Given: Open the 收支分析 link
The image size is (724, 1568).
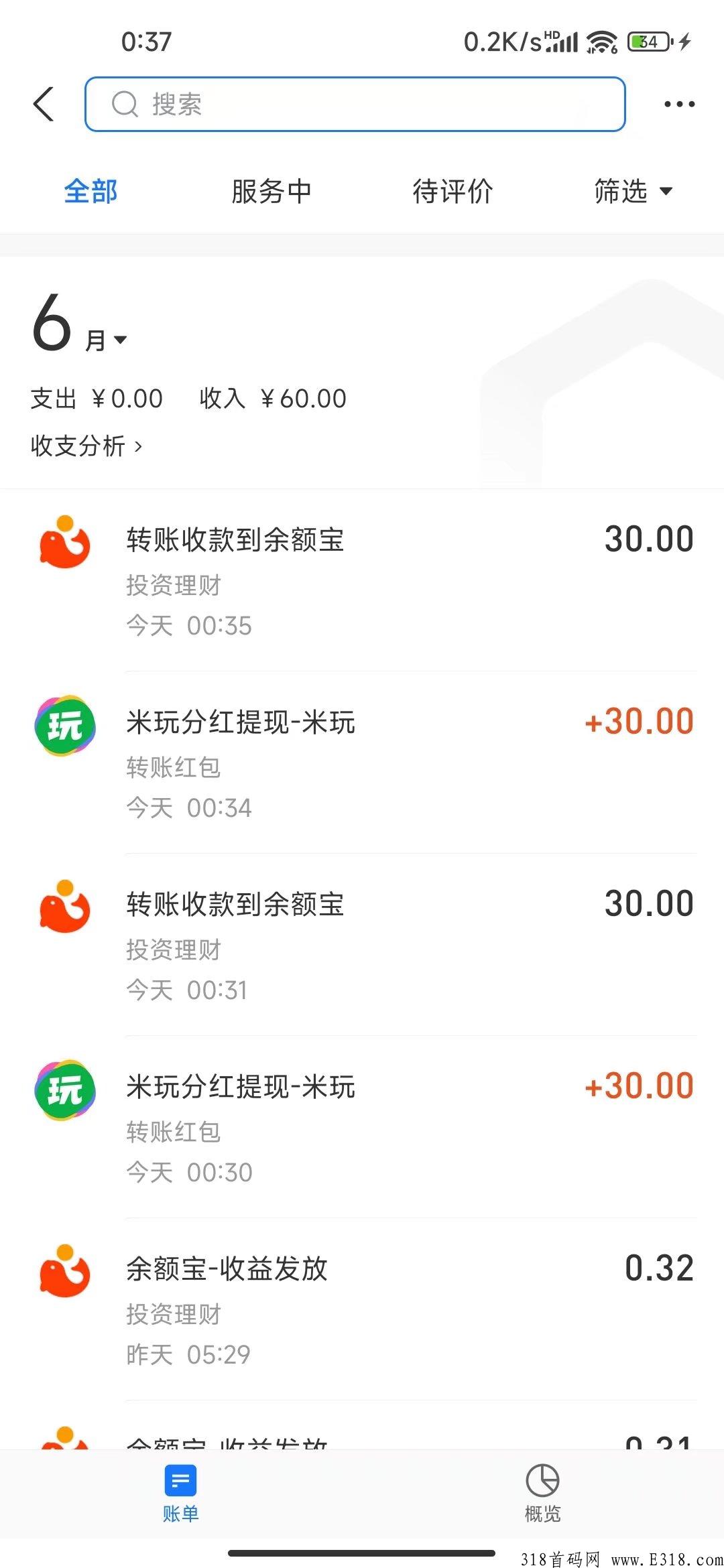Looking at the screenshot, I should 86,446.
